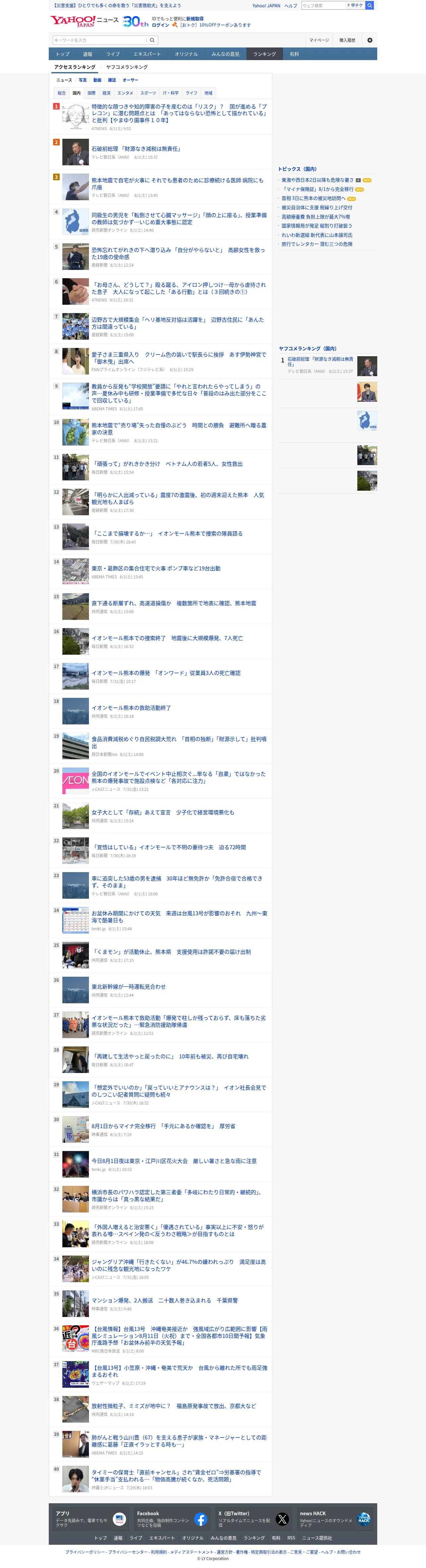Viewport: 426px width, 1568px height.
Task: Open 購入履歴
Action: coord(347,40)
